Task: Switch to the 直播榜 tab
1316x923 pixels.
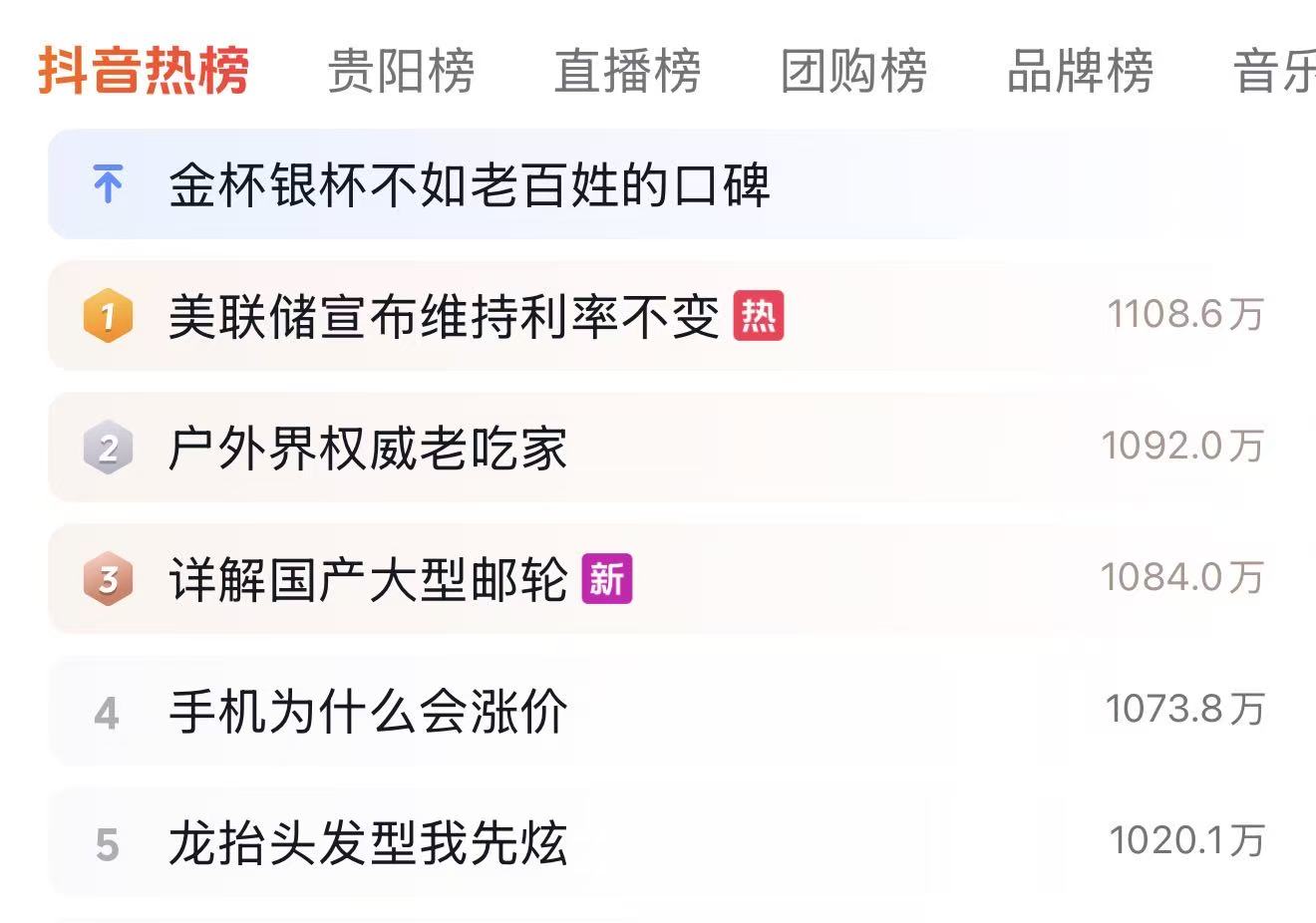Action: click(x=627, y=72)
